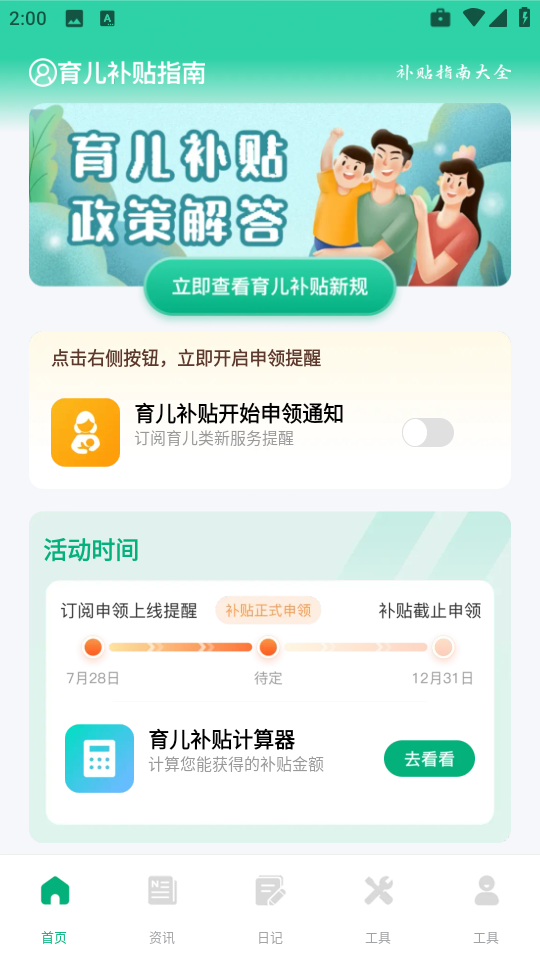
Task: Open the tab with person icon
Action: (486, 909)
